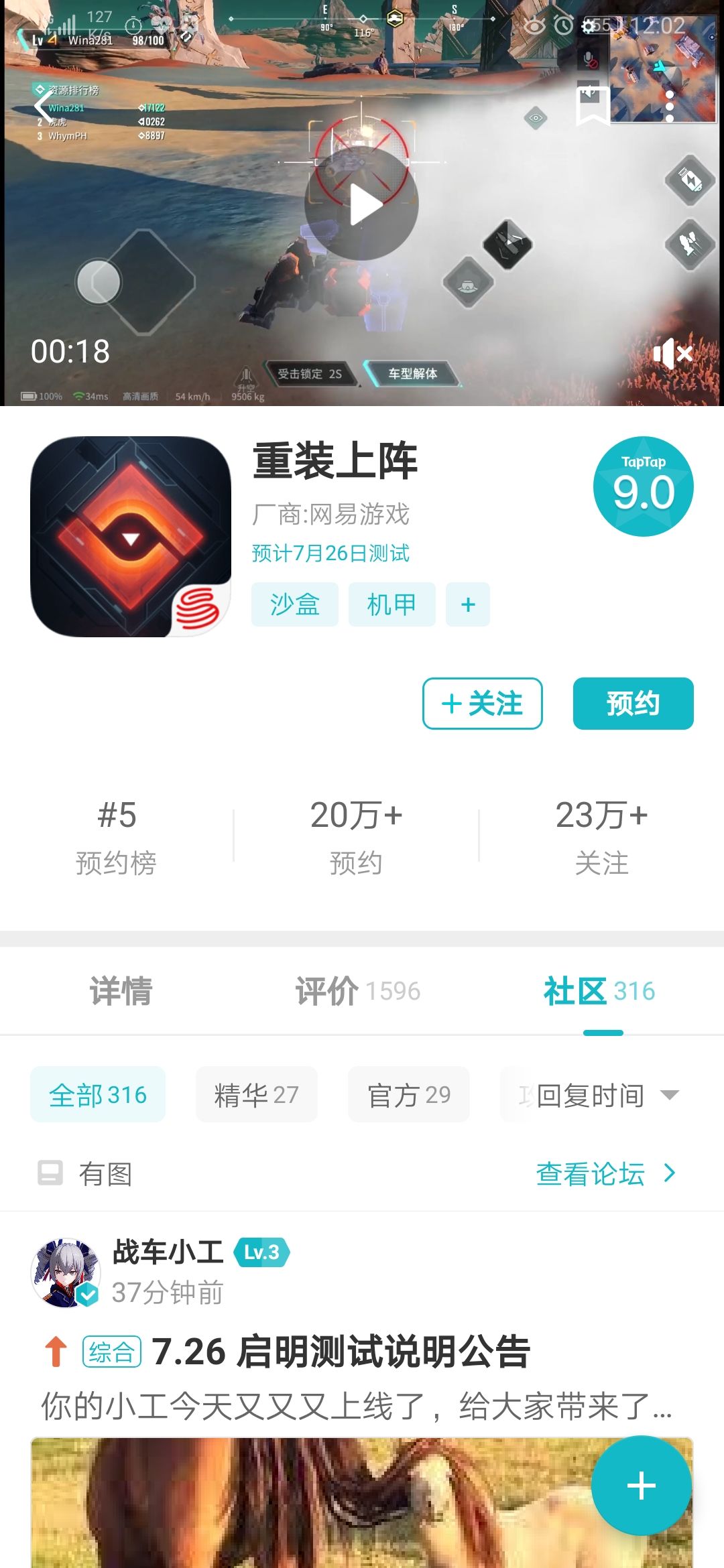Open the 7.26 启明测试说明公告 post
Image resolution: width=724 pixels, height=1568 pixels.
(341, 1352)
